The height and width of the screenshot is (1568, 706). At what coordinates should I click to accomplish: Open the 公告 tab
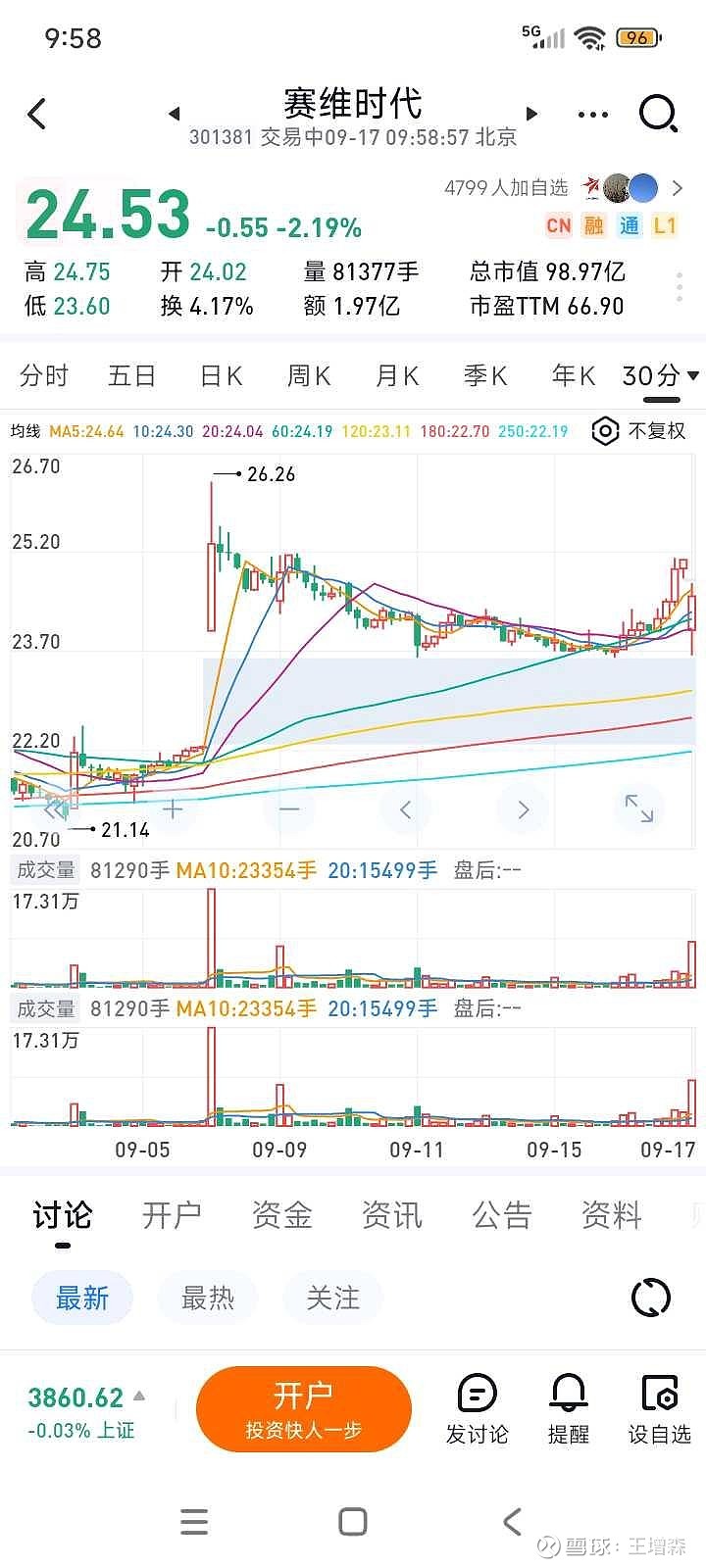coord(501,1215)
